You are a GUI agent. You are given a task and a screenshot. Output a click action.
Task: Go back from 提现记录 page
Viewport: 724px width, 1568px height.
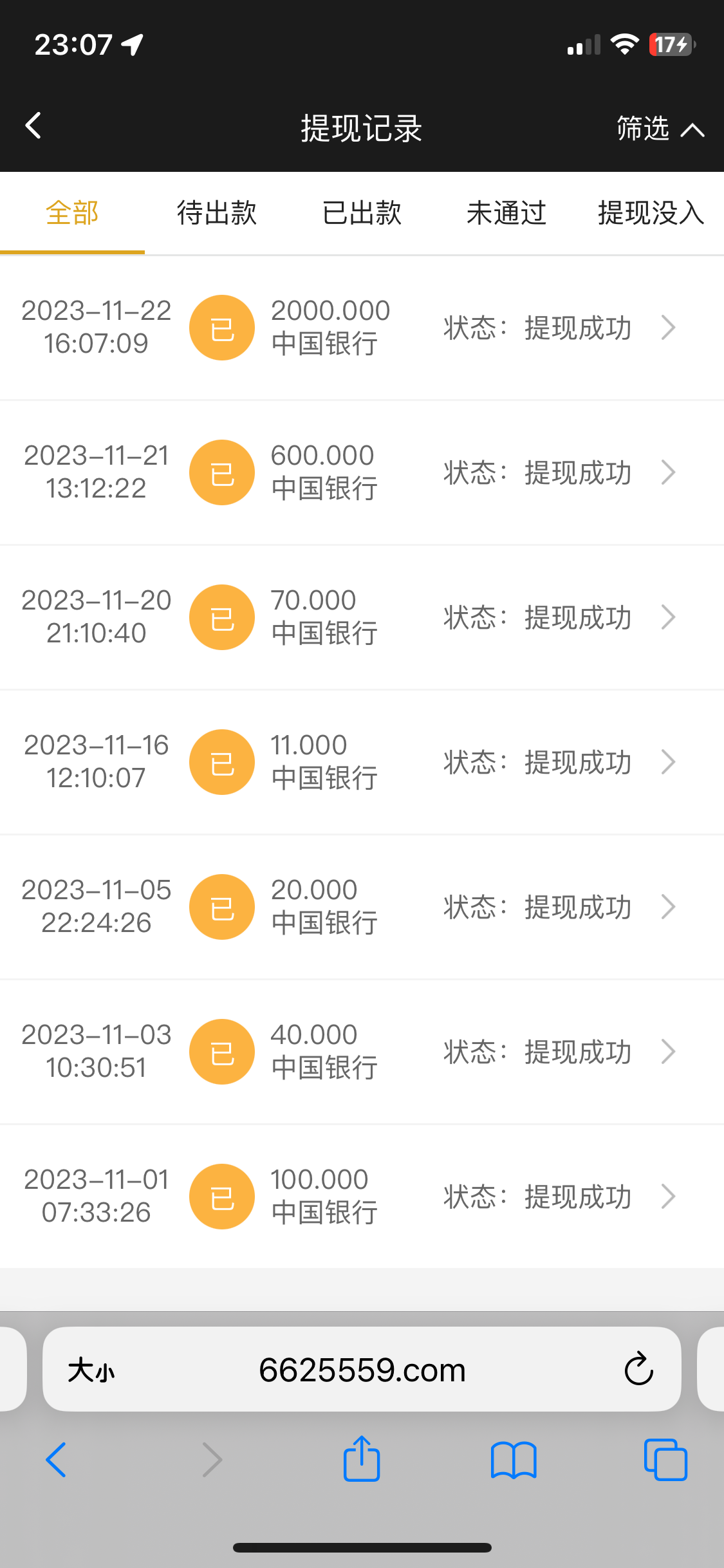[33, 126]
